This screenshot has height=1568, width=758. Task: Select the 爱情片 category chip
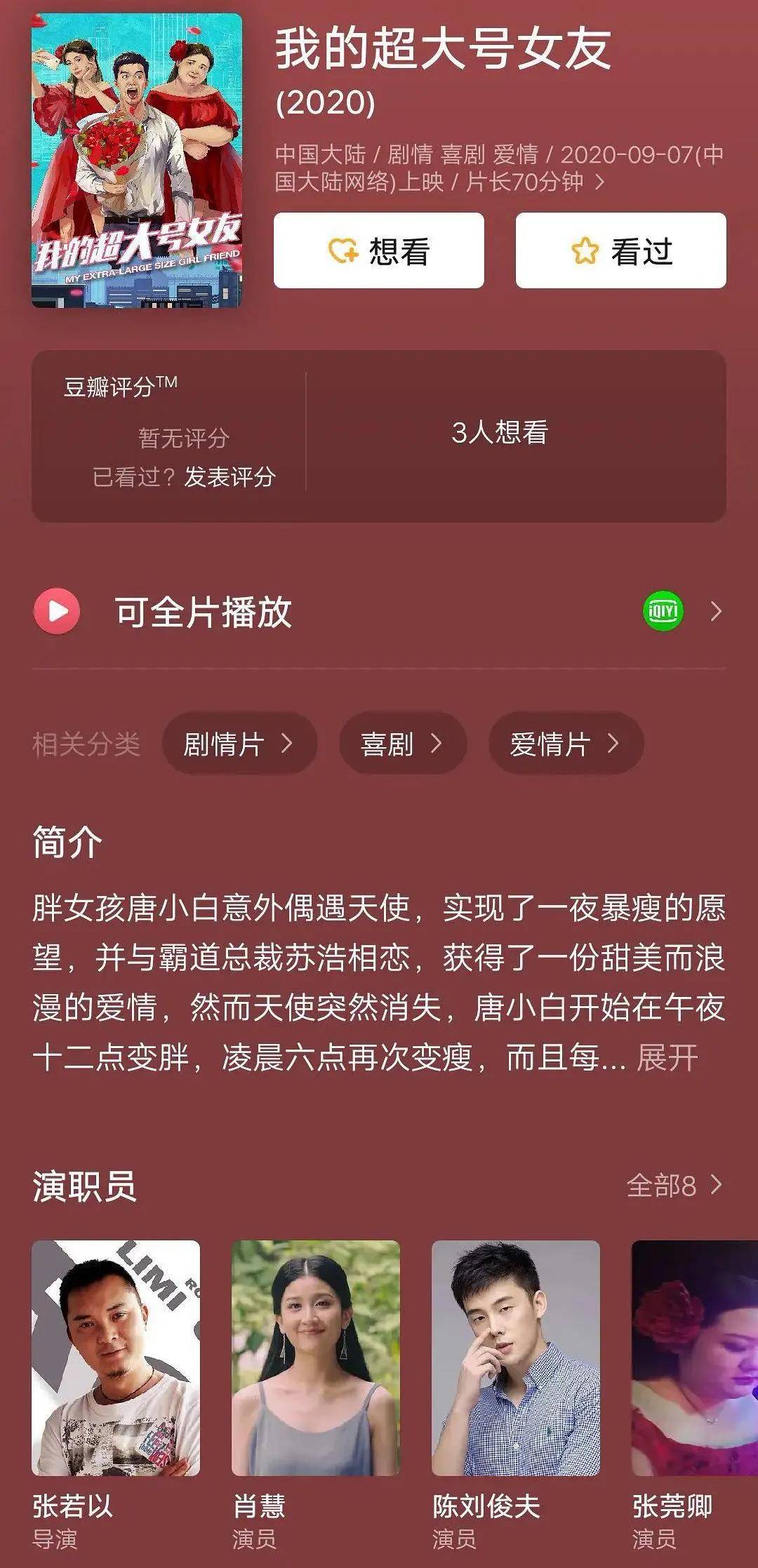[x=565, y=744]
